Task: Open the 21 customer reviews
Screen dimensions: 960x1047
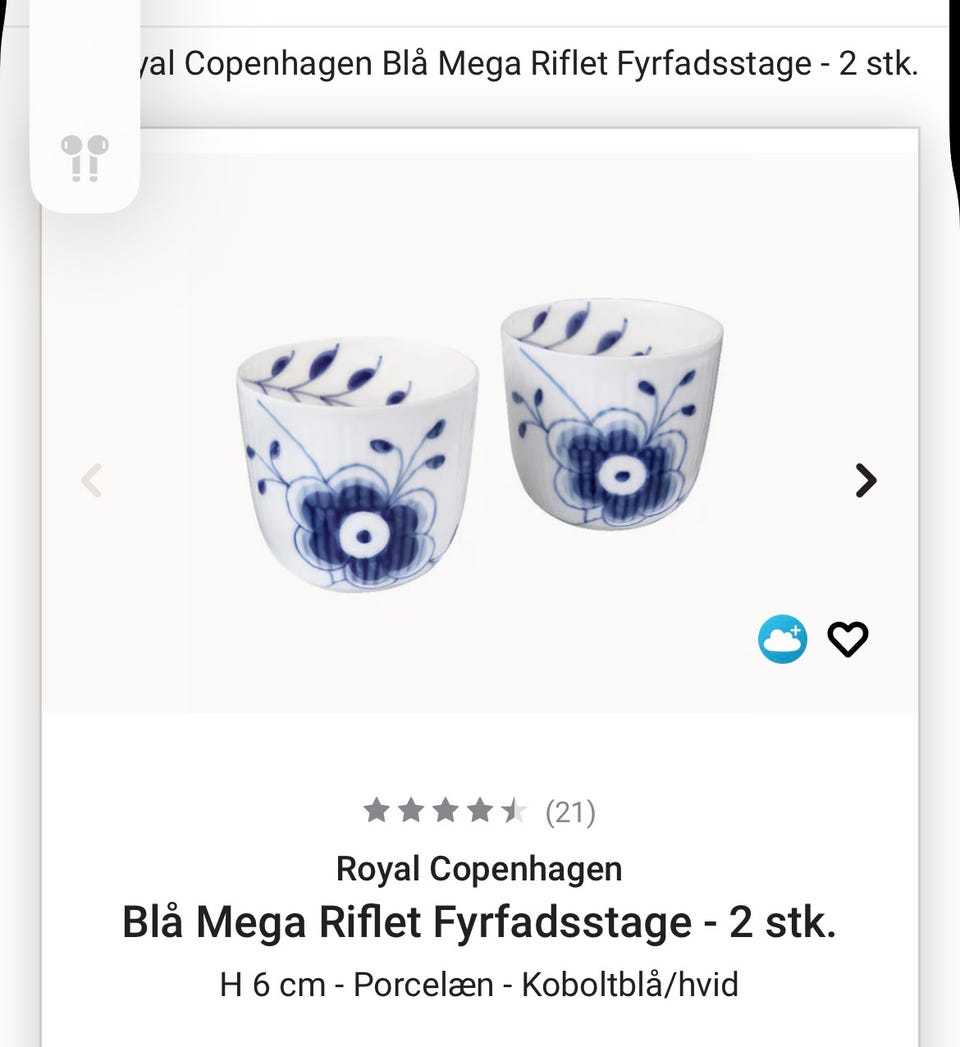Action: click(x=570, y=812)
